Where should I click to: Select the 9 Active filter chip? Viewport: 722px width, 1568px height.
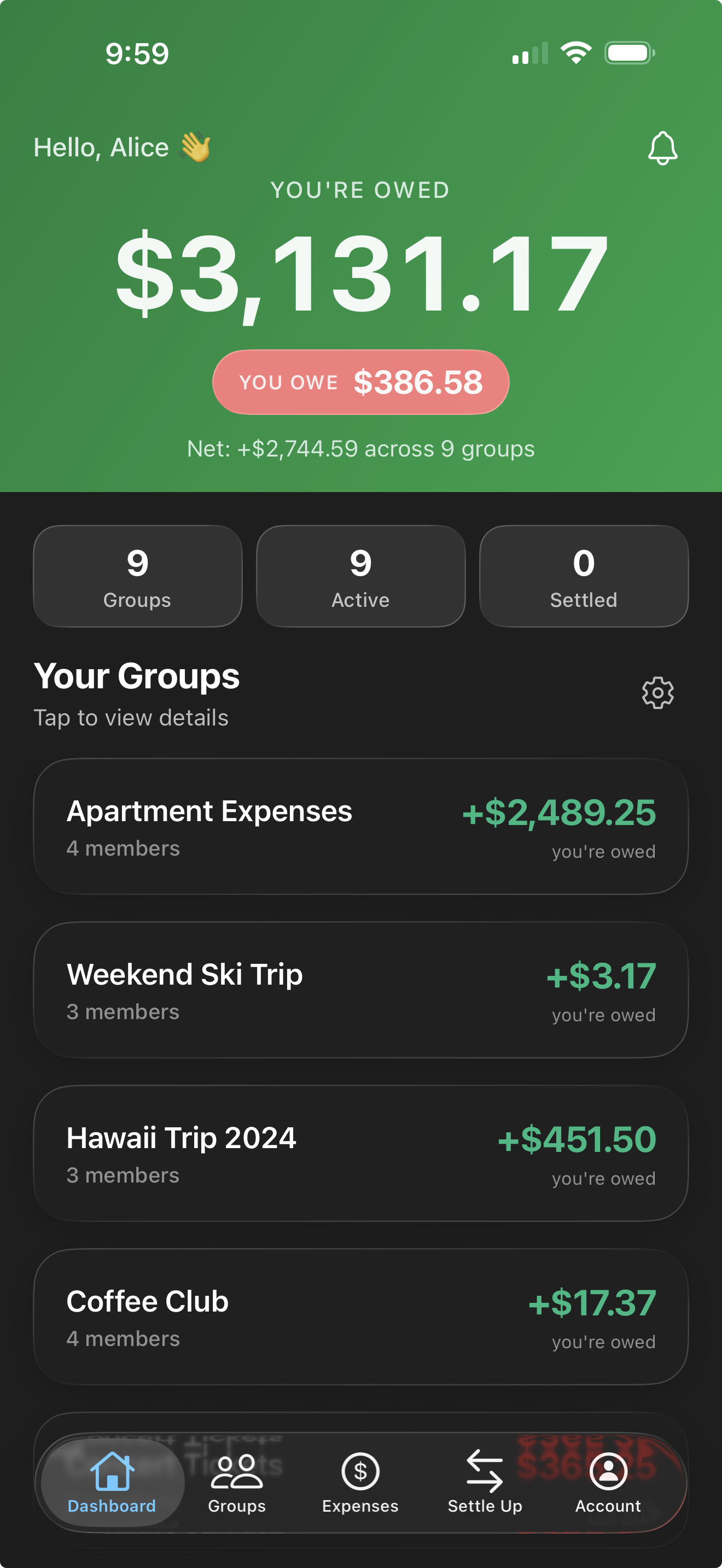pos(360,575)
